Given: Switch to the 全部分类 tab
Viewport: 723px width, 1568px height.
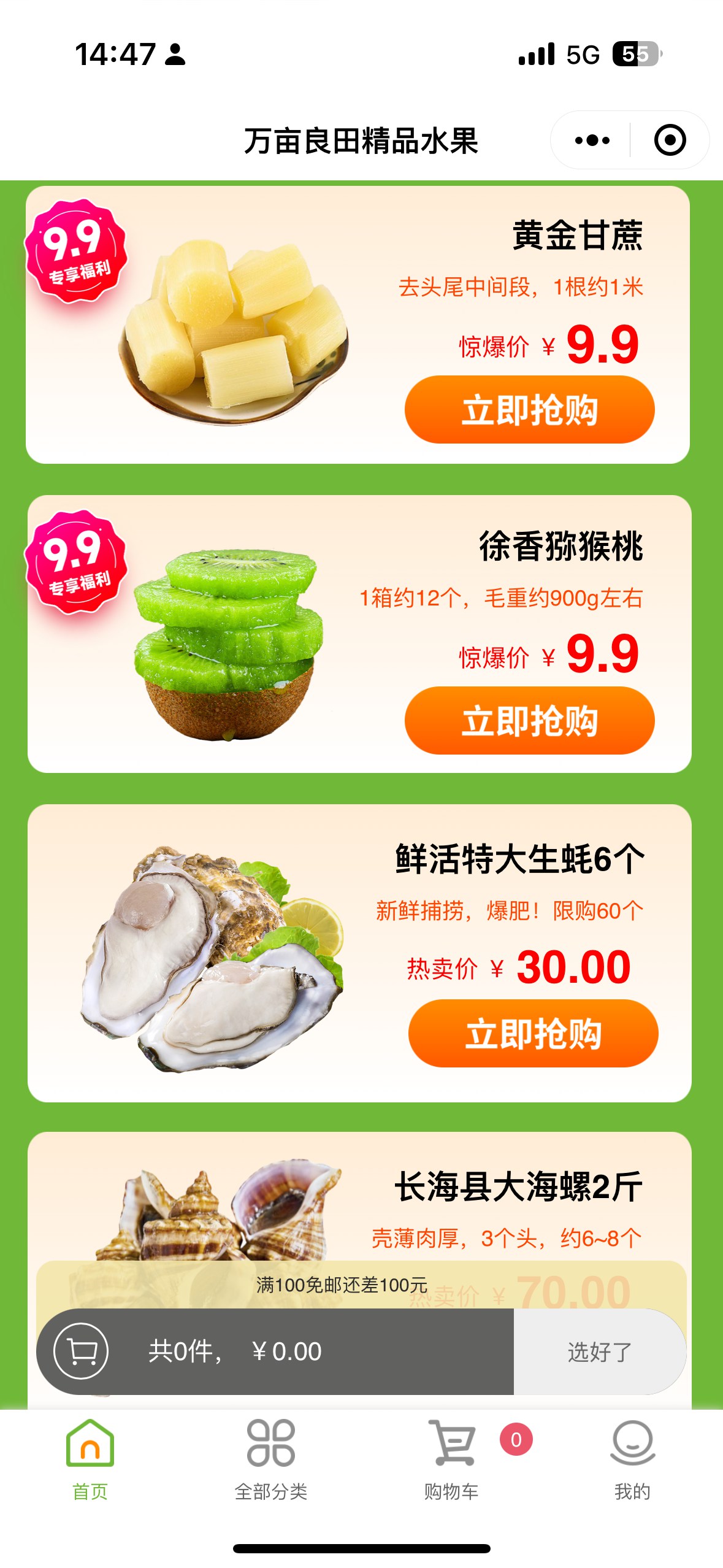Looking at the screenshot, I should (270, 1459).
